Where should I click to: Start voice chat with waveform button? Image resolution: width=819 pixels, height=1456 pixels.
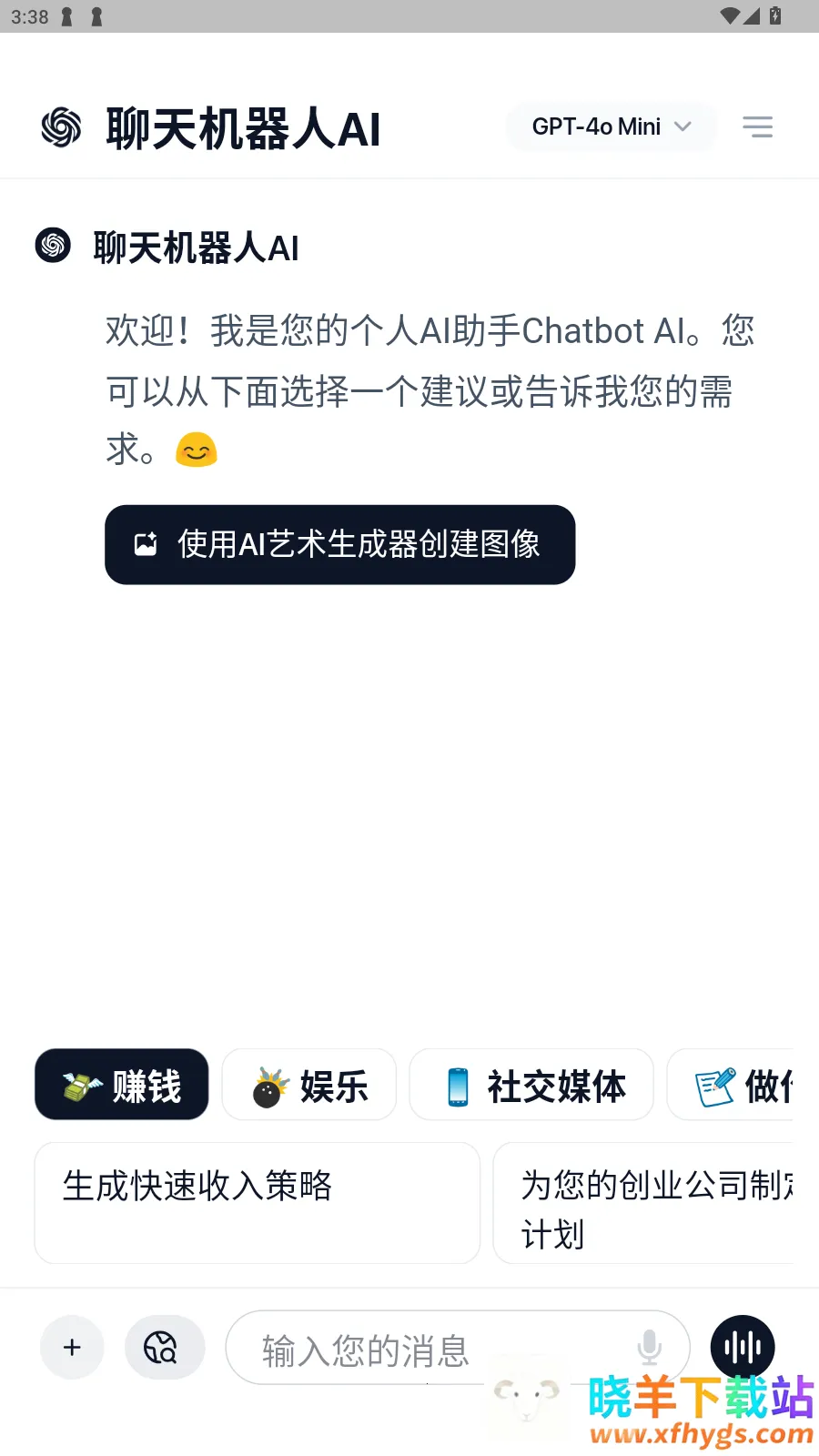click(742, 1347)
